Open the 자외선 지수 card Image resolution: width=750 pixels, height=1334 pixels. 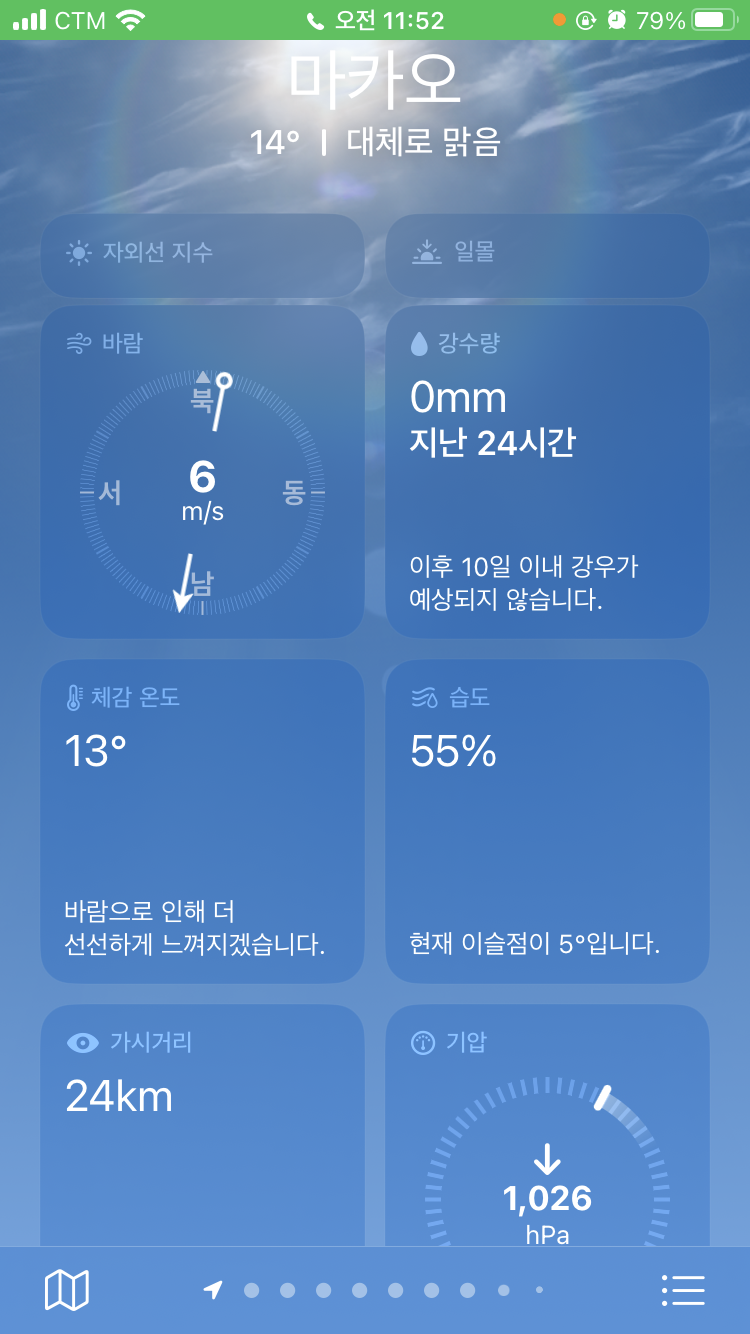[x=202, y=254]
